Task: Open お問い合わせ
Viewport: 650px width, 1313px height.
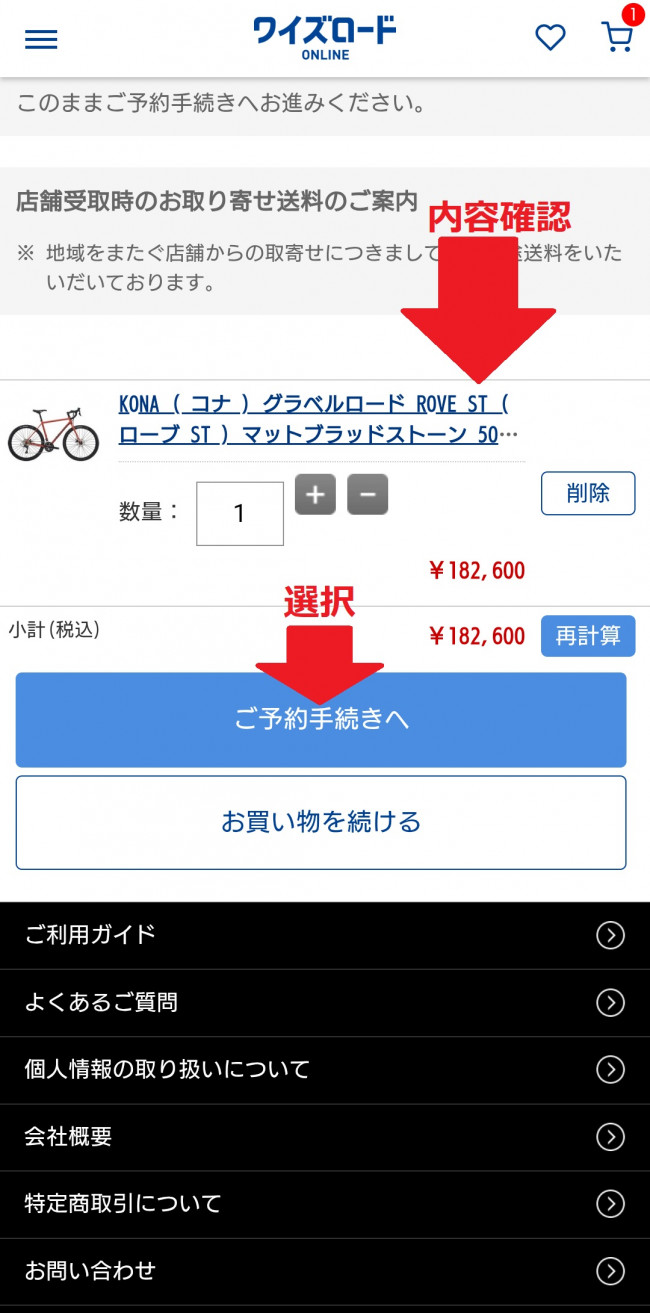Action: coord(324,1271)
